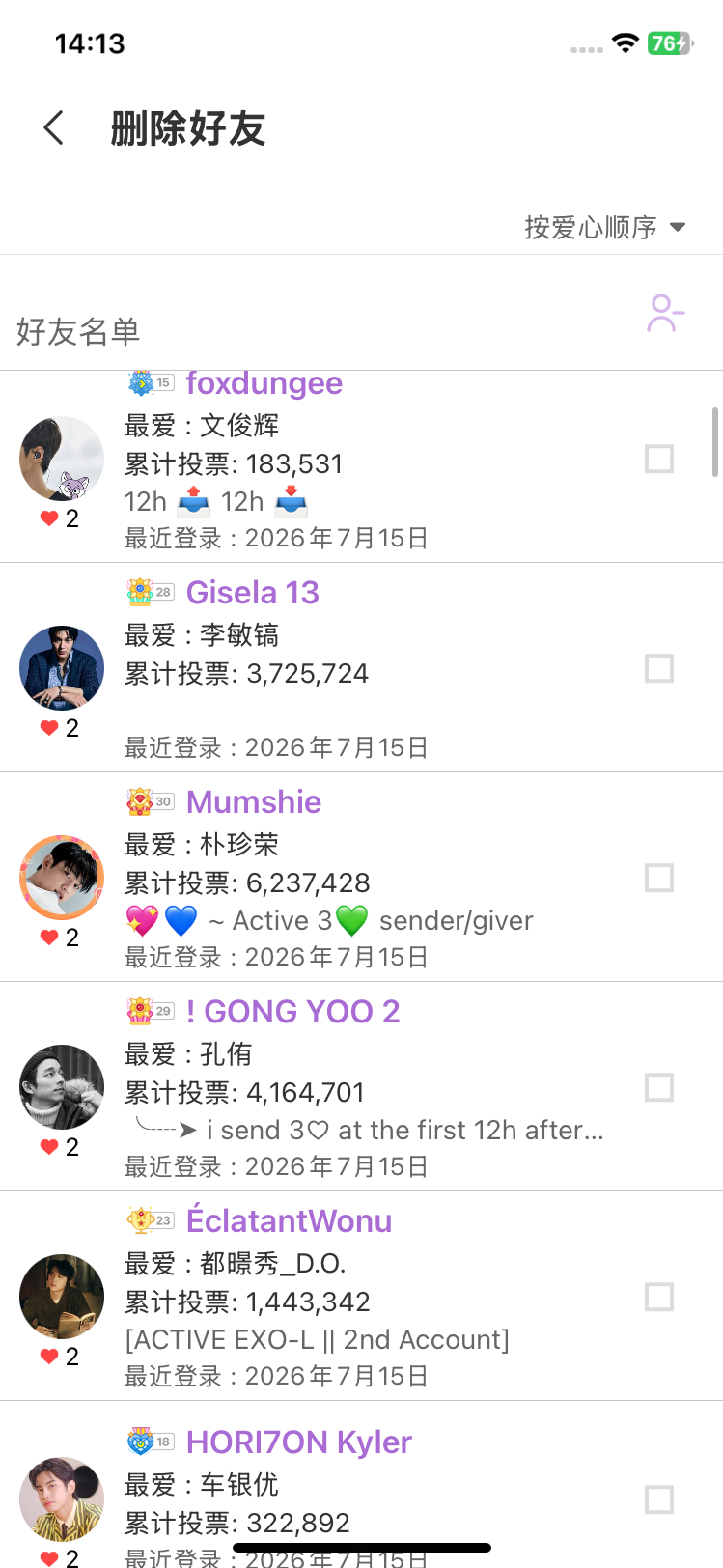Tap the remove-friend icon beside 好友名单

665,313
